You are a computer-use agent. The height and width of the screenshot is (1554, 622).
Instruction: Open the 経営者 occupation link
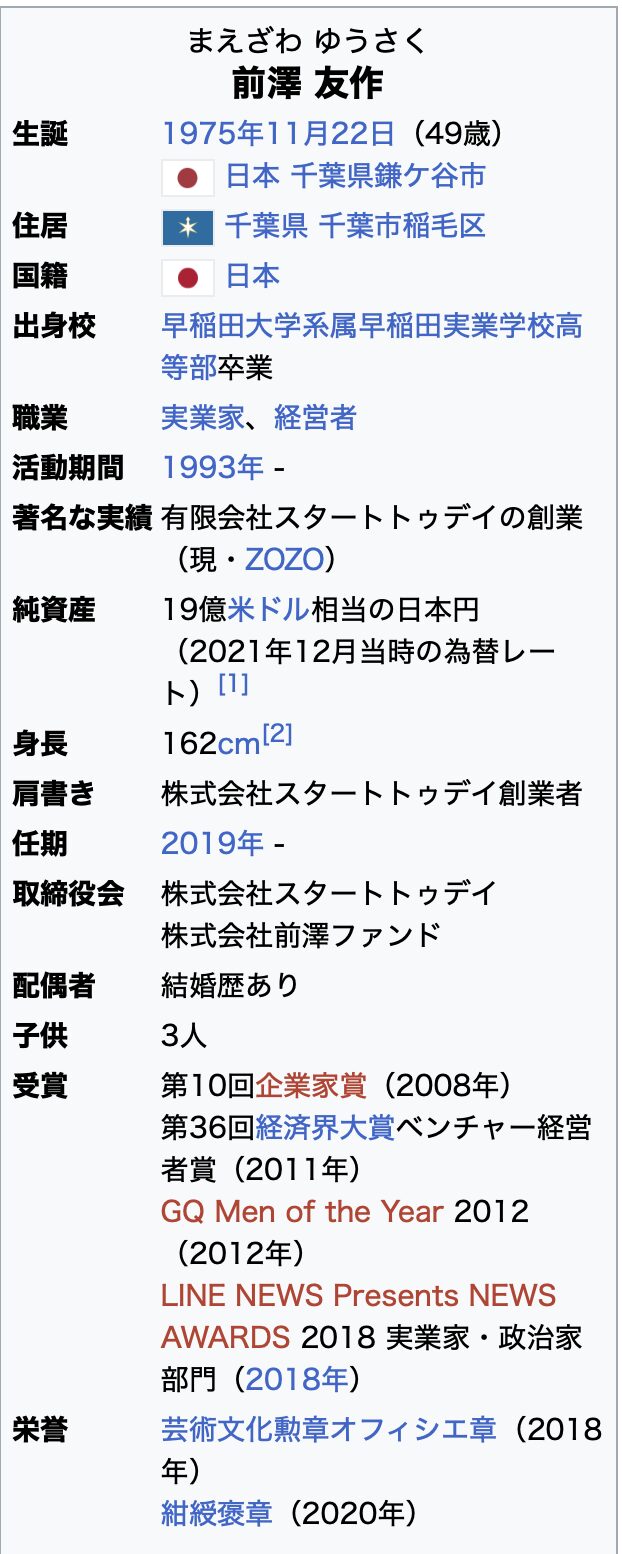pos(315,417)
